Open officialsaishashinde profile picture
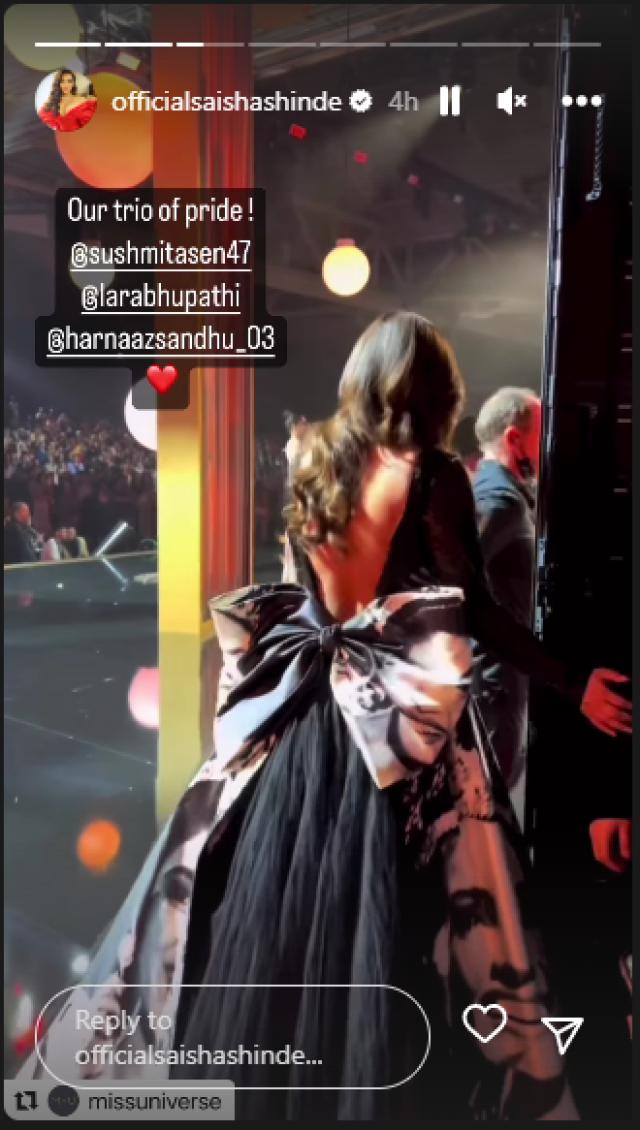The width and height of the screenshot is (640, 1130). pyautogui.click(x=66, y=101)
